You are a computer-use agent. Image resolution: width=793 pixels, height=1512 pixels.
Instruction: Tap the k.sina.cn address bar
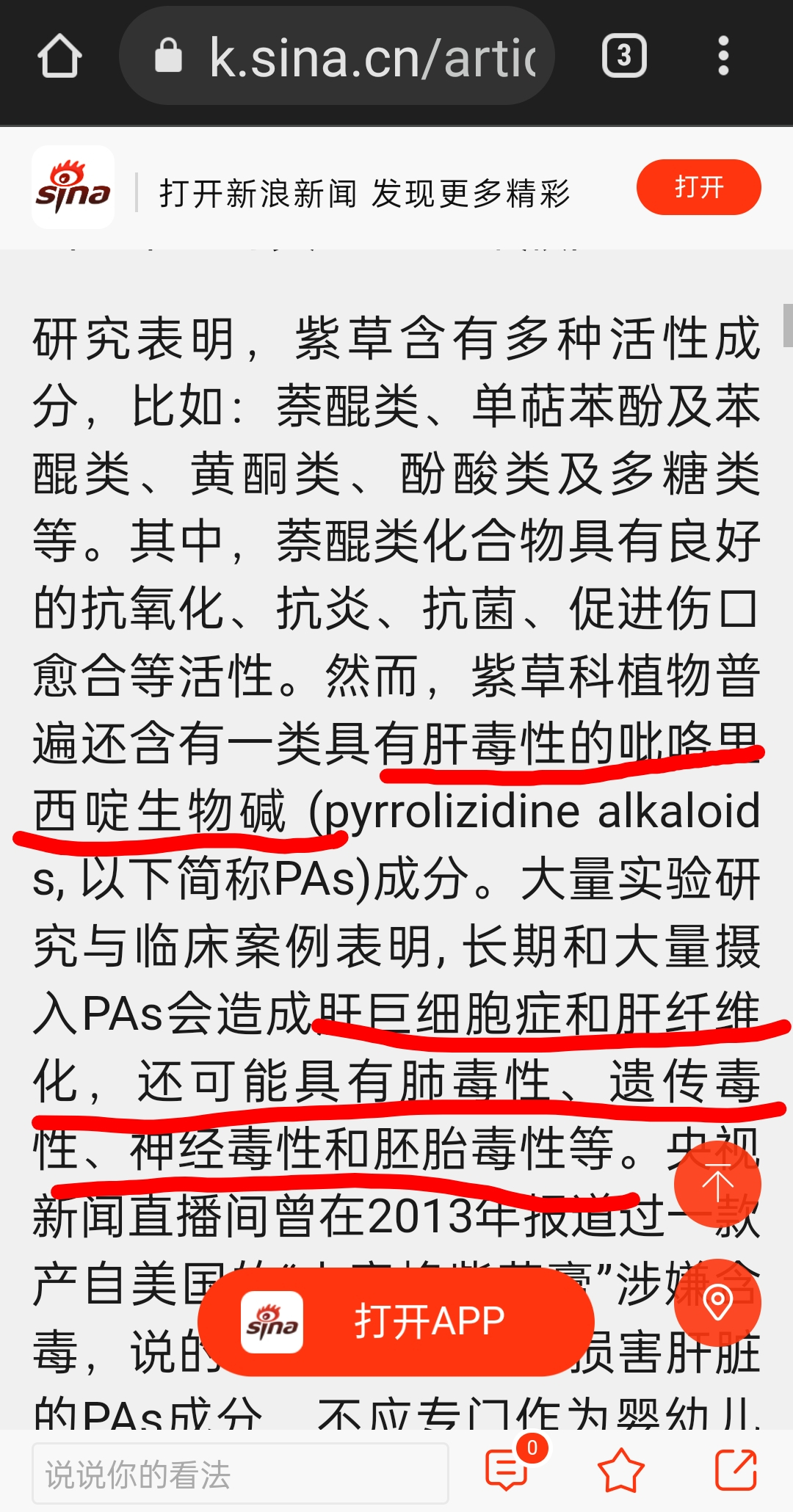338,56
